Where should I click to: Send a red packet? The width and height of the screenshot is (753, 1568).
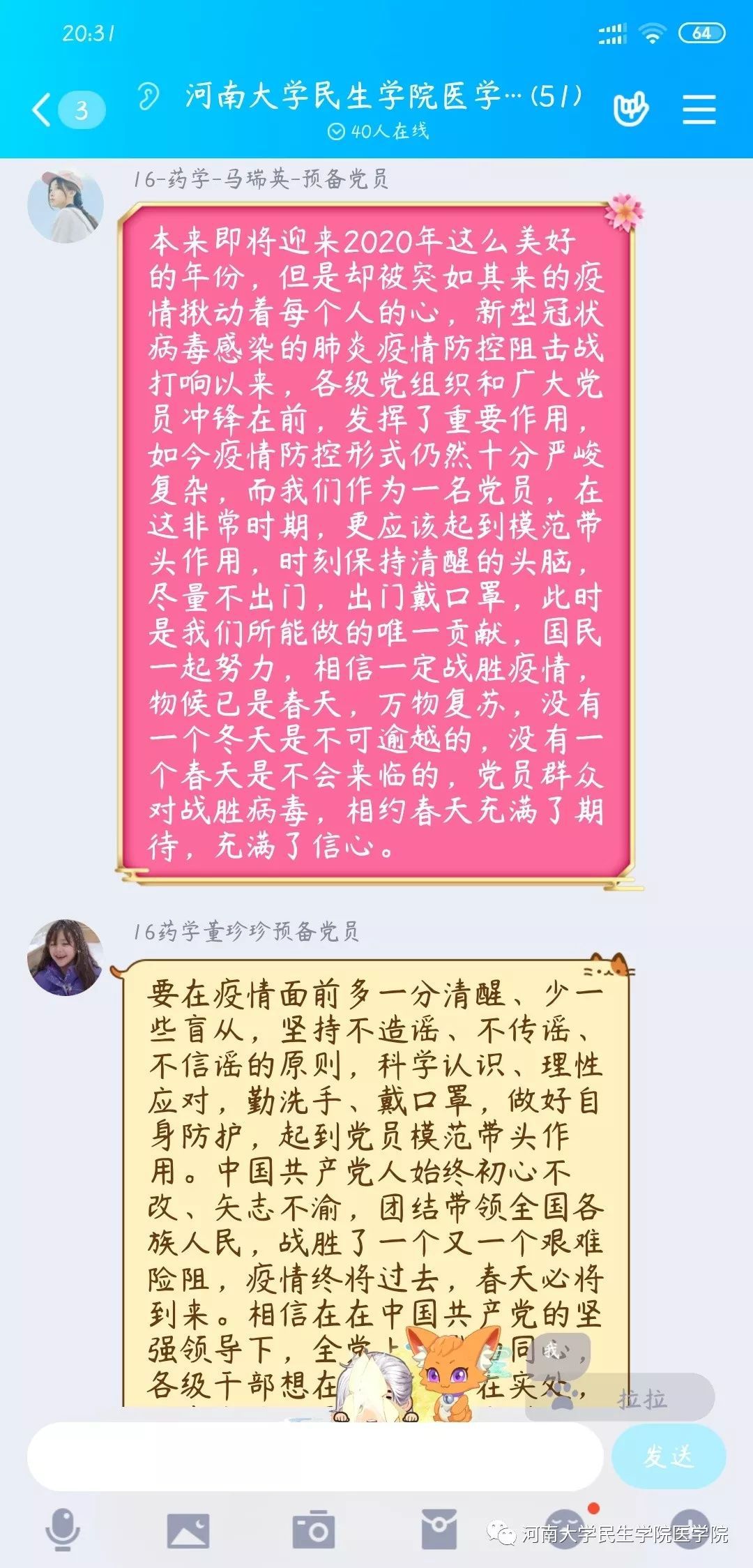[x=439, y=1529]
